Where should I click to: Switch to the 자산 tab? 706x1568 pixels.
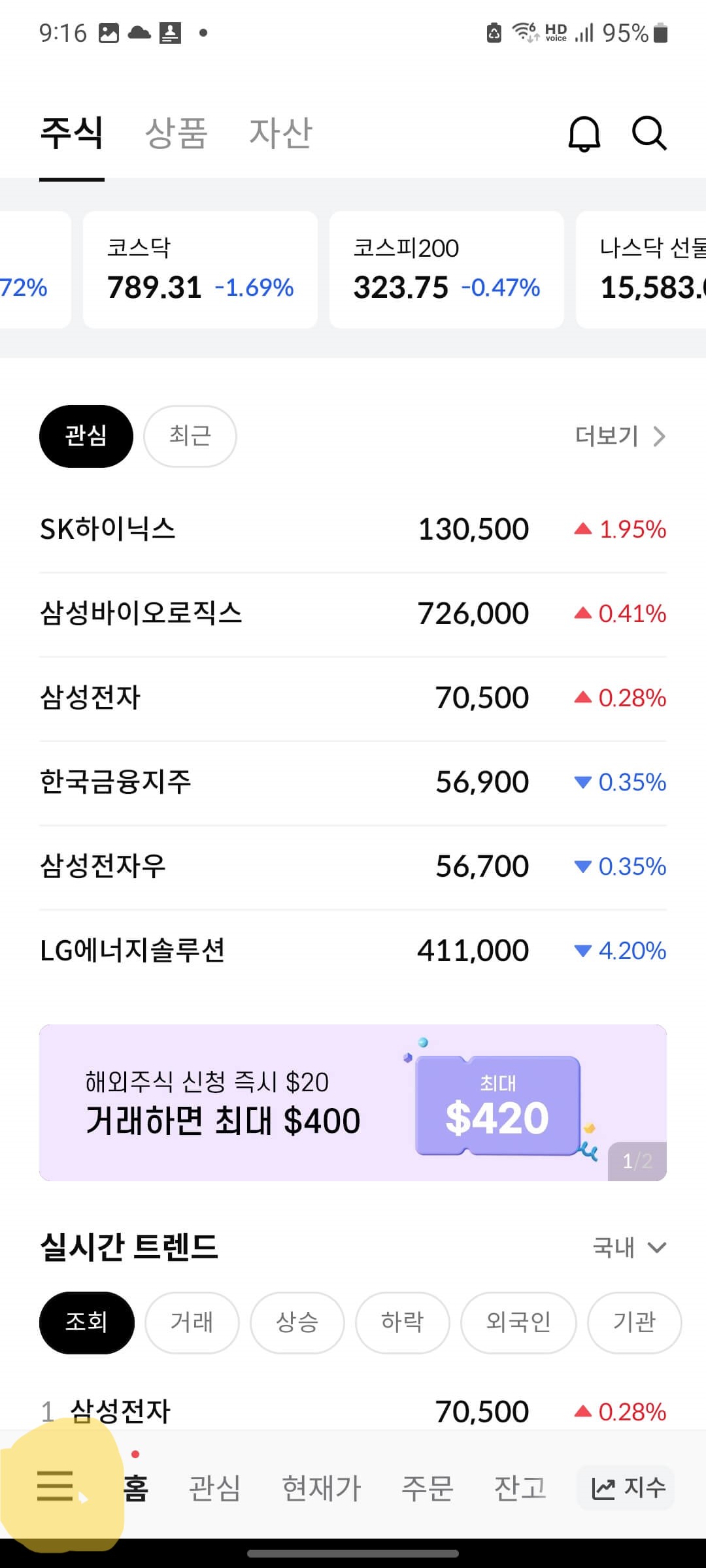pos(280,133)
